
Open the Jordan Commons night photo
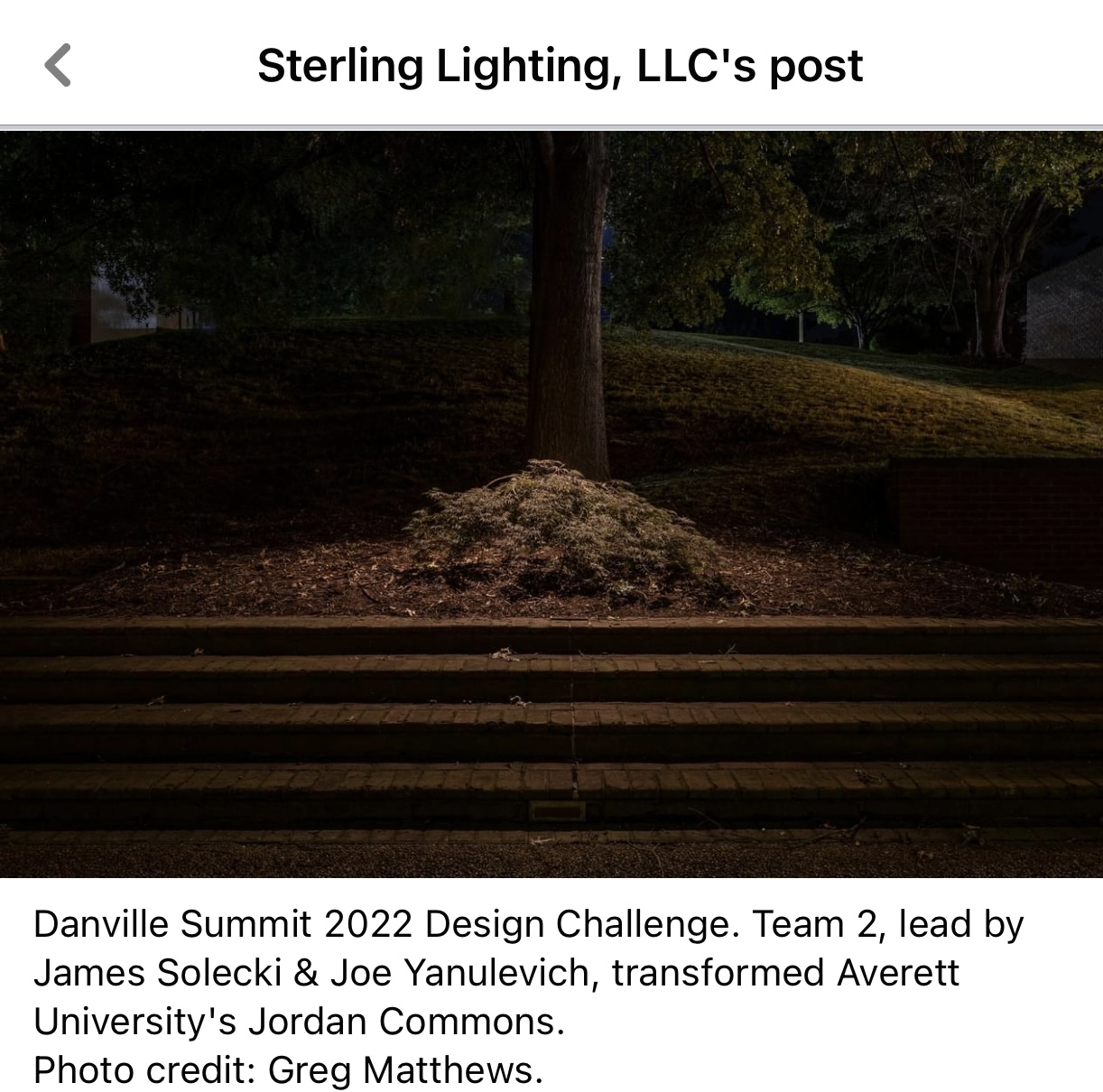coord(551,504)
